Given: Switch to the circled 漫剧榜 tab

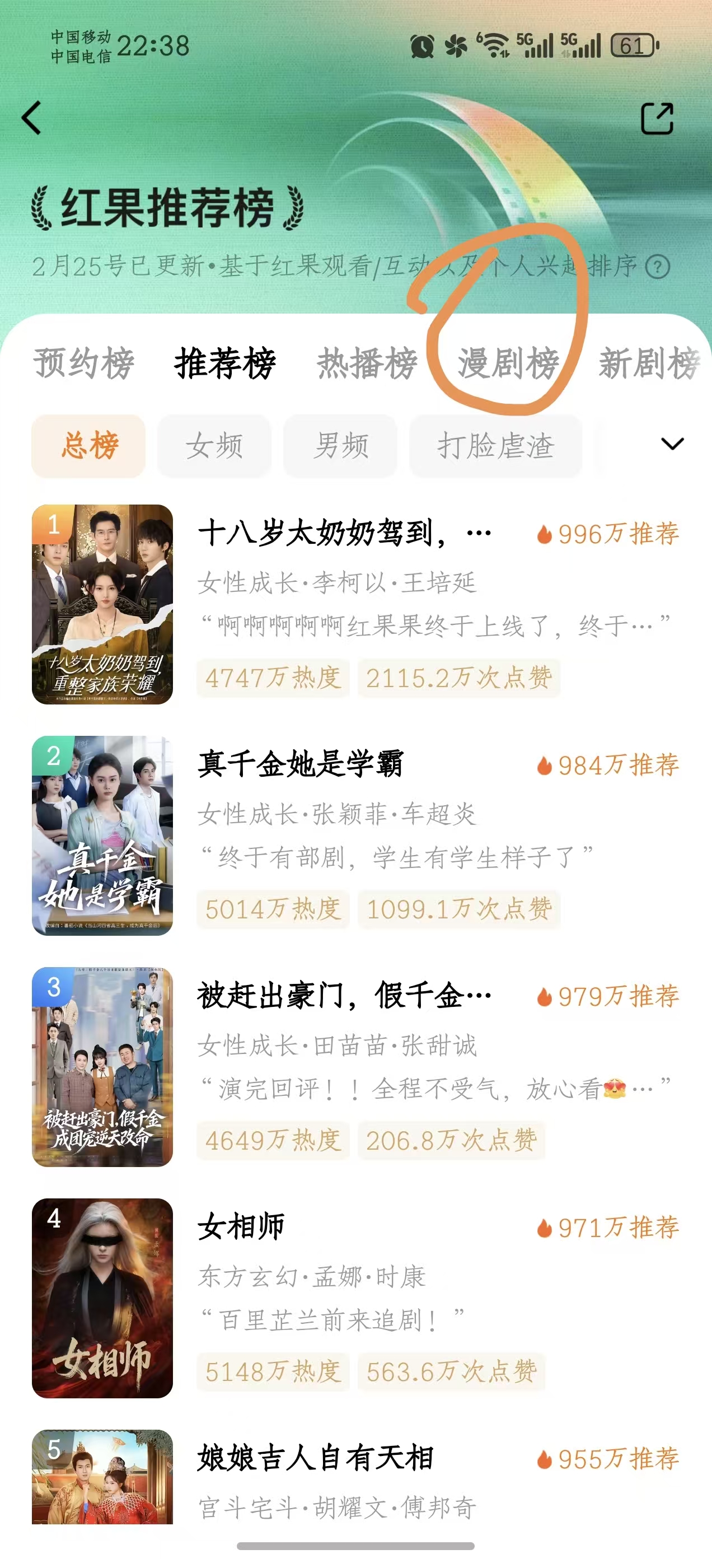Looking at the screenshot, I should tap(510, 363).
